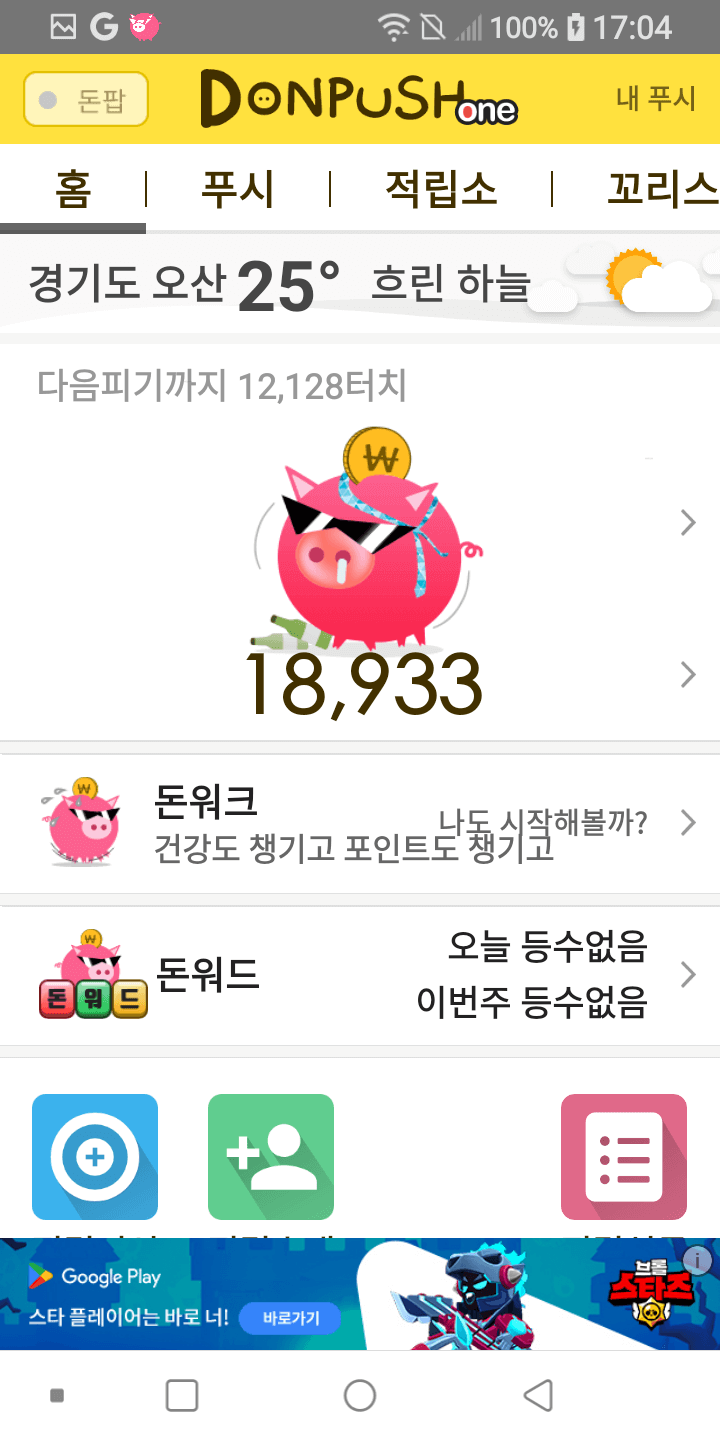Tap 바로가기 on the Google Play ad

coord(290,1318)
